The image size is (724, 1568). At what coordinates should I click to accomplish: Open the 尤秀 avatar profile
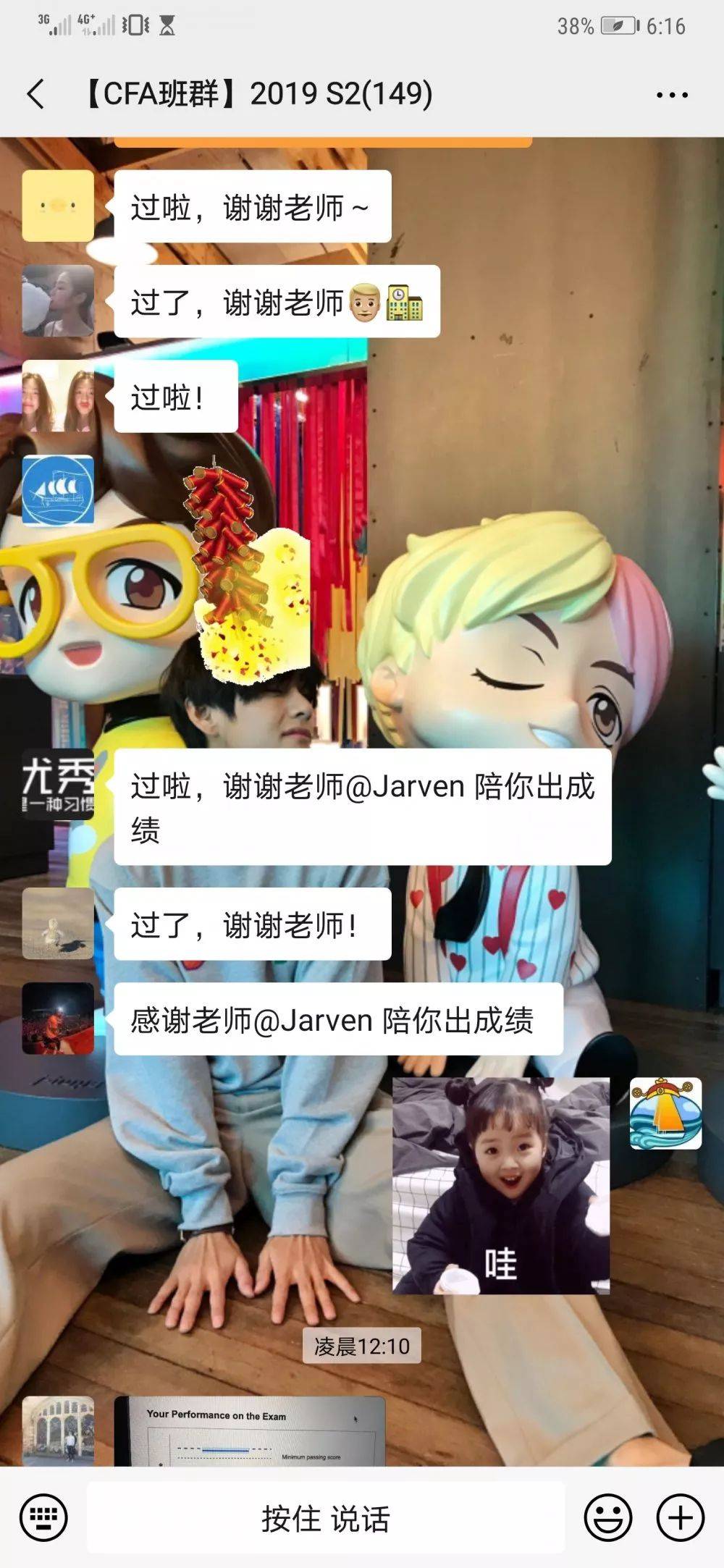coord(58,785)
